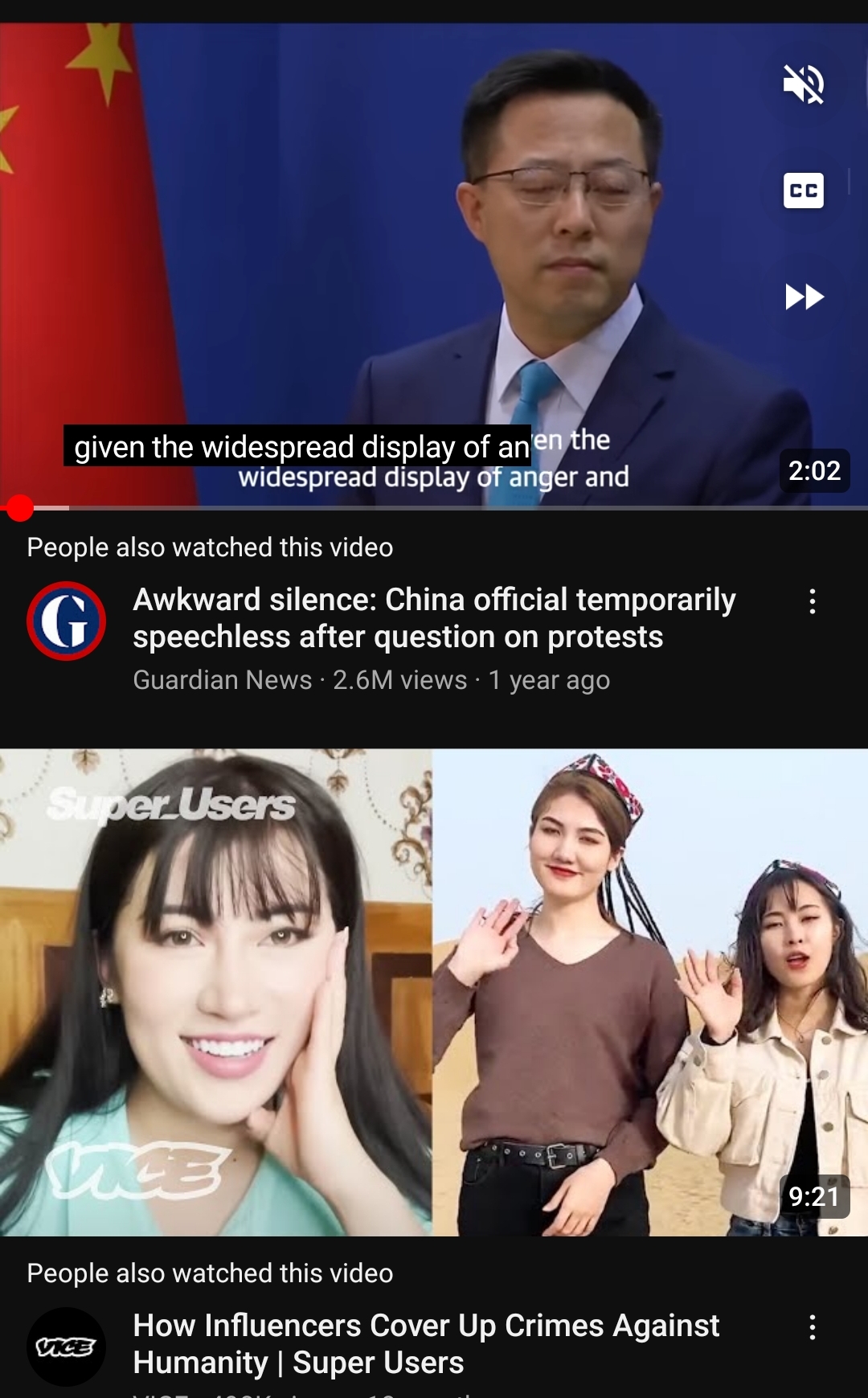
Task: Open VICE channel avatar
Action: (x=66, y=1347)
